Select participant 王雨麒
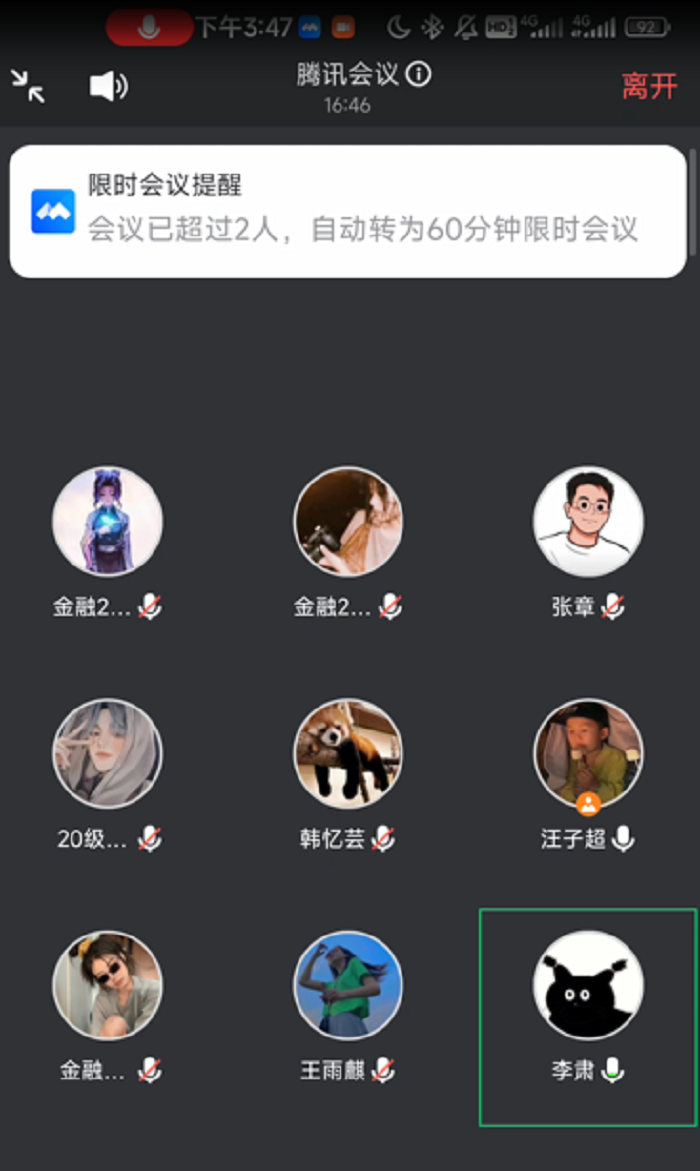Viewport: 700px width, 1171px height. coord(348,986)
